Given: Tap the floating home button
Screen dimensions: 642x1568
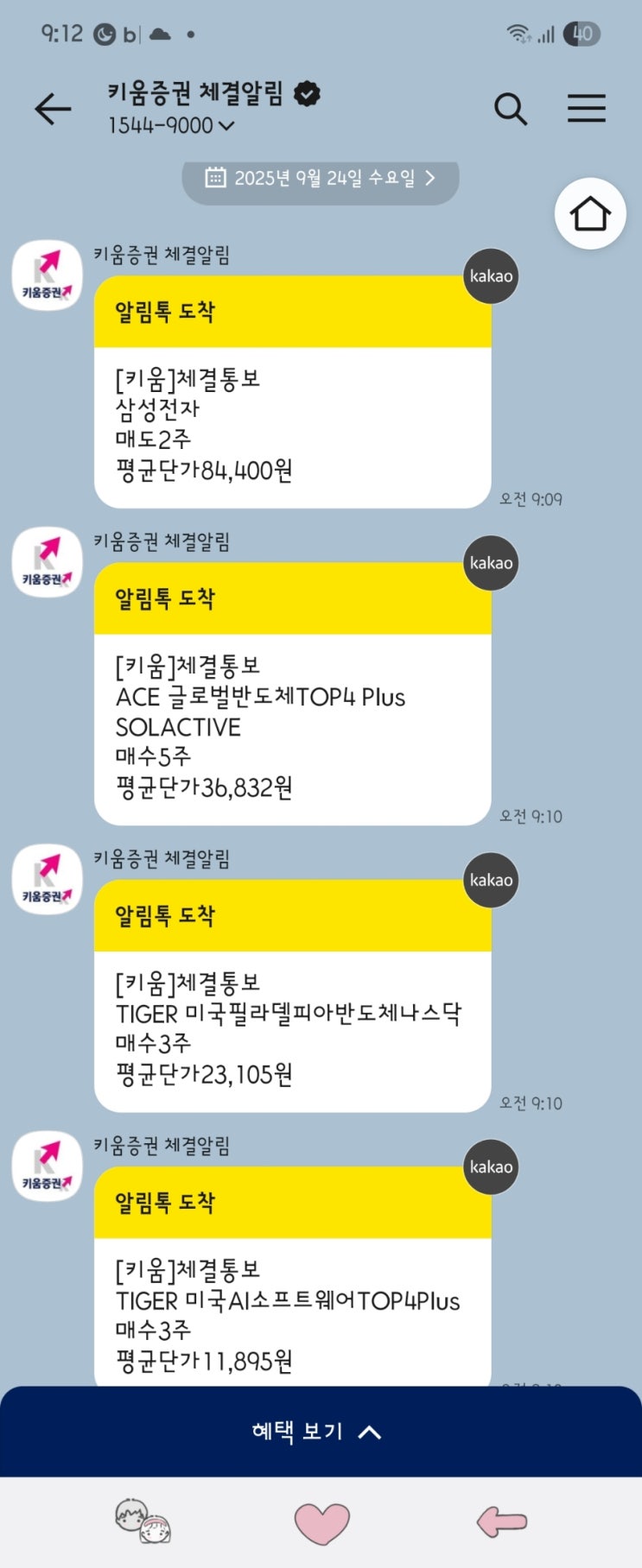Looking at the screenshot, I should pyautogui.click(x=590, y=214).
